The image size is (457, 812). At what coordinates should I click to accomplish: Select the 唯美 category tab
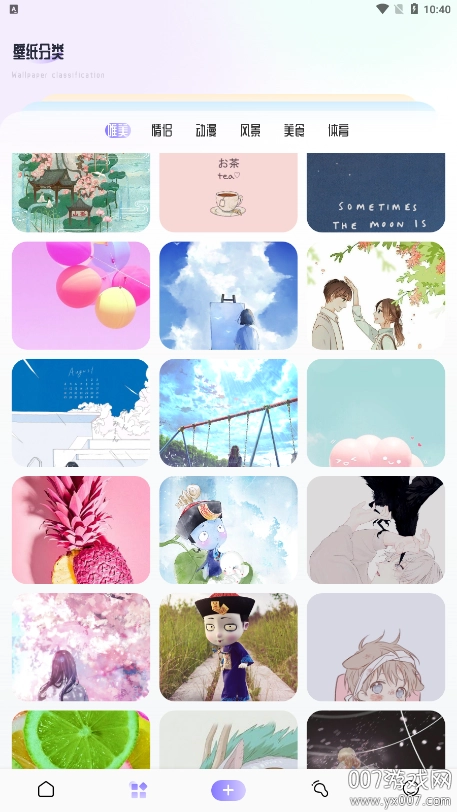[x=118, y=130]
